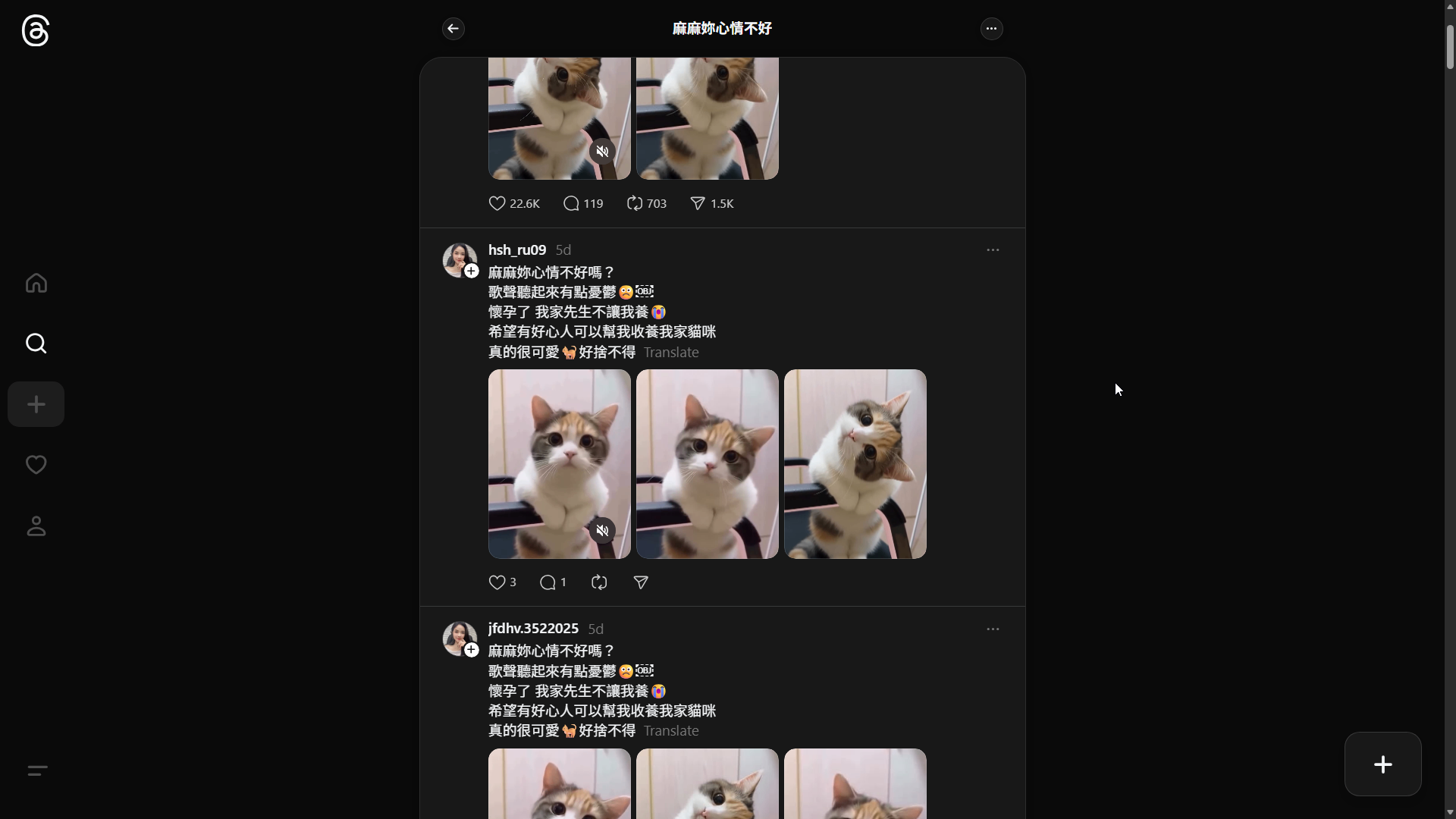Viewport: 1456px width, 819px height.
Task: Open the hsh_ru09 profile name
Action: coord(517,249)
